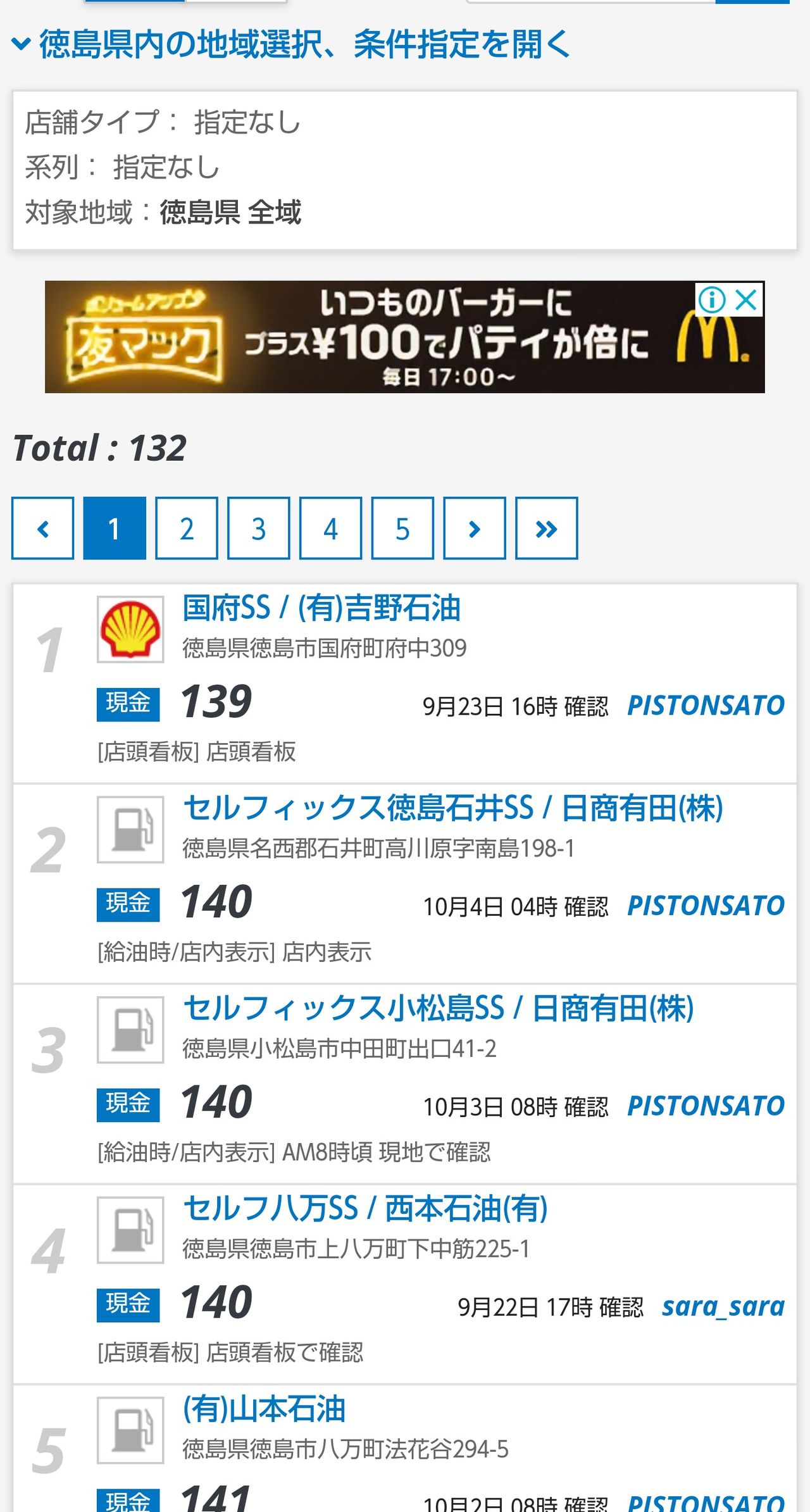This screenshot has width=810, height=1512.
Task: Close the McDonald's ad banner
Action: (747, 299)
